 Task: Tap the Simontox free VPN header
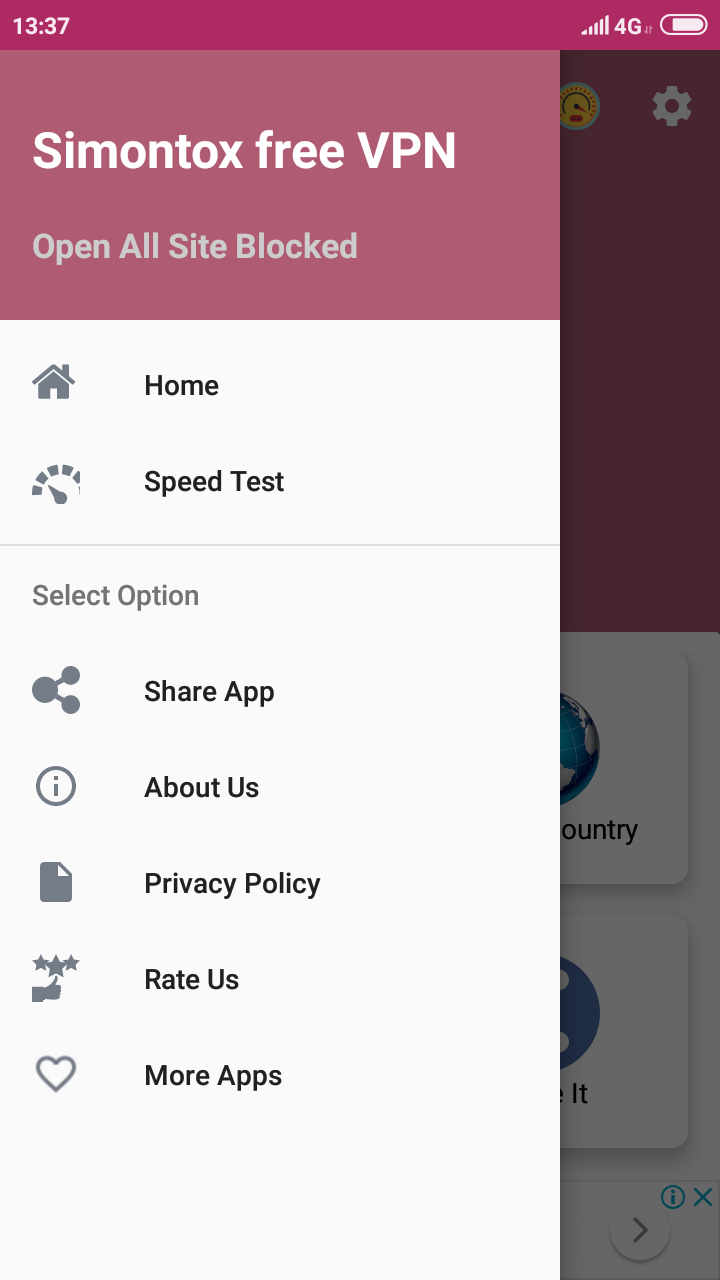[245, 151]
